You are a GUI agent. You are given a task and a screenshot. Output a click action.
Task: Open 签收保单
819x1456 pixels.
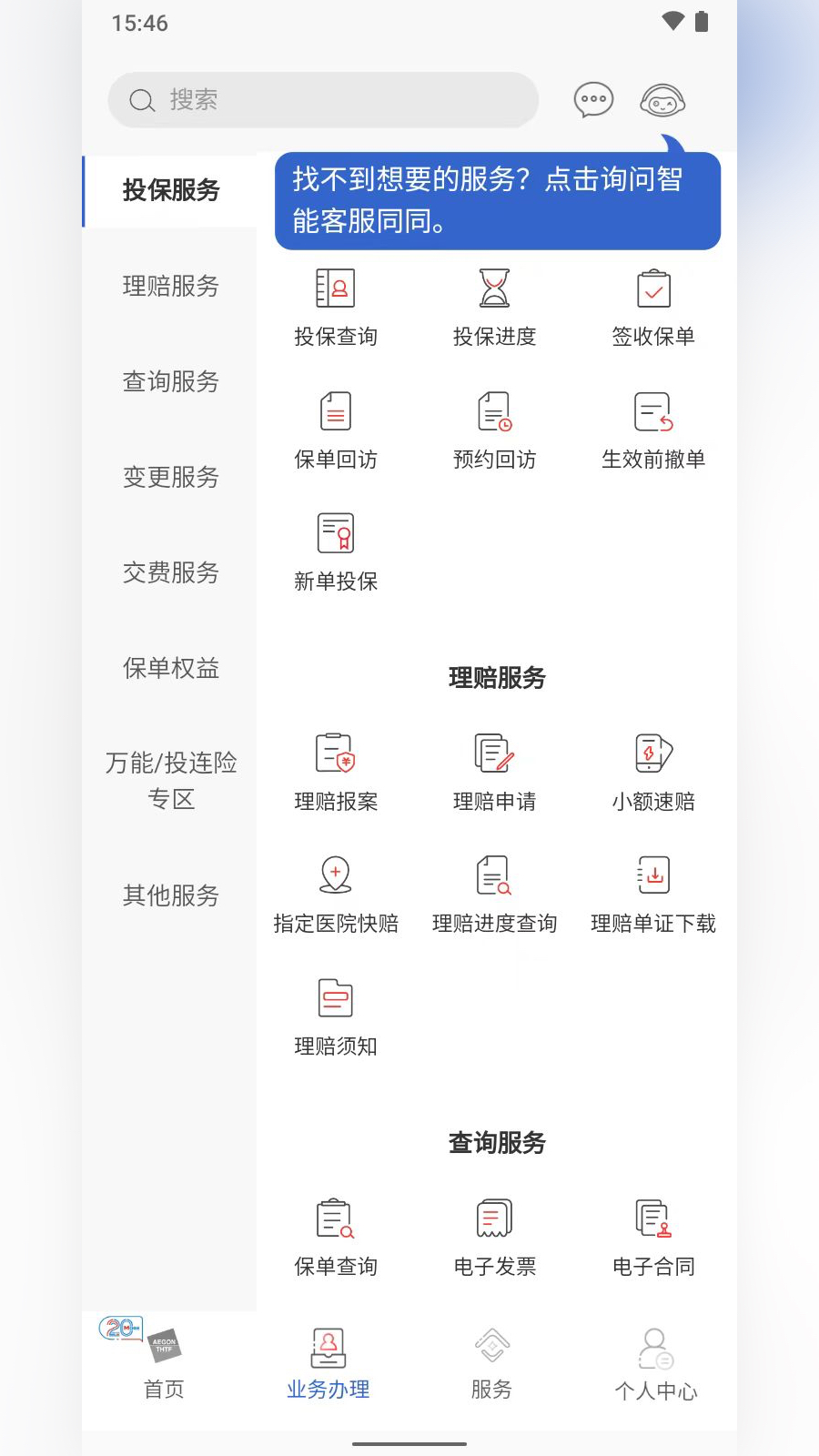click(x=653, y=308)
